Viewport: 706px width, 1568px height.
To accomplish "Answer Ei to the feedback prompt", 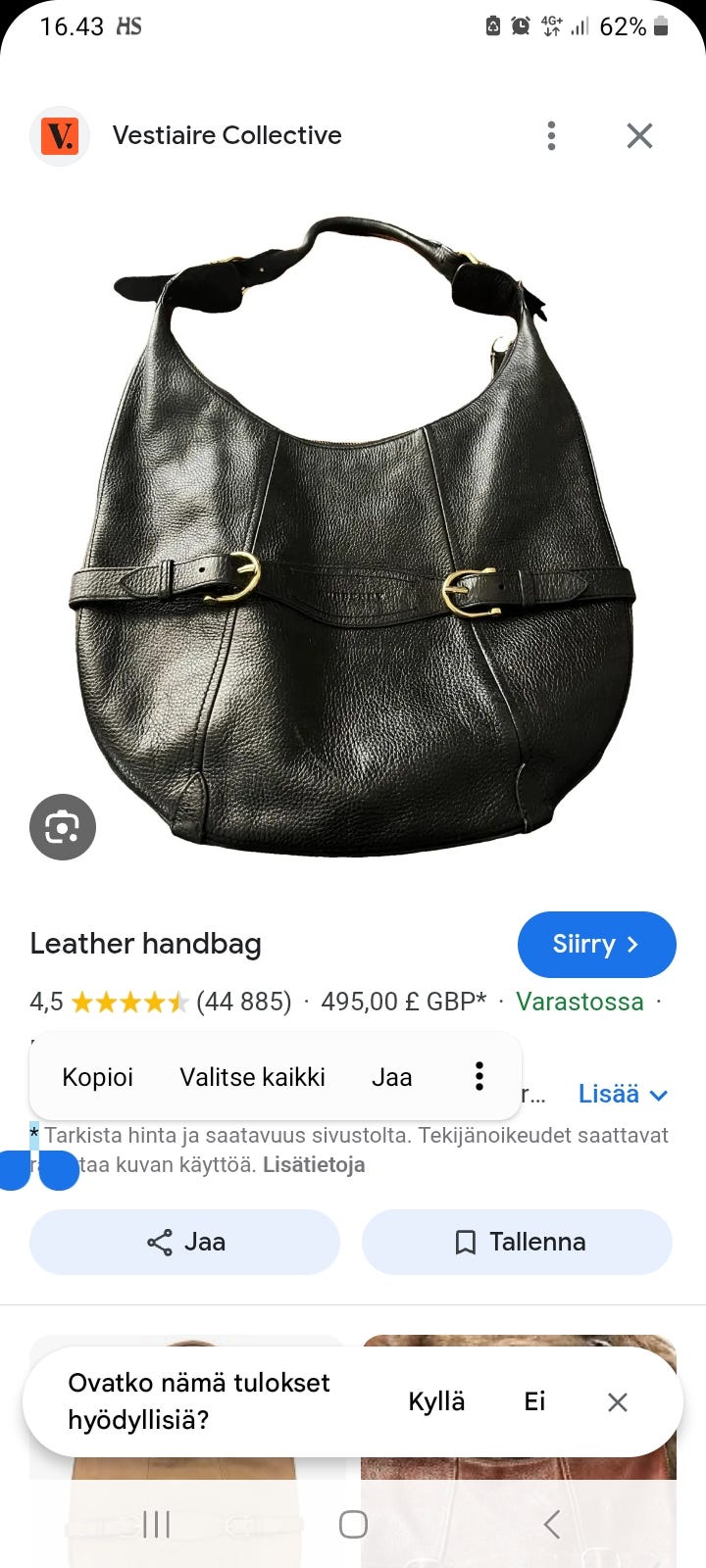I will [x=534, y=1401].
